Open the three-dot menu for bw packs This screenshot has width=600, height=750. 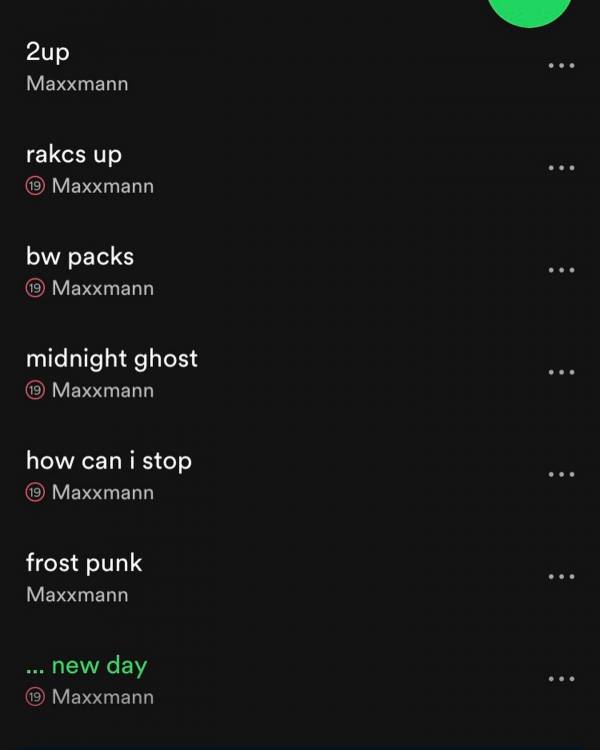tap(561, 270)
